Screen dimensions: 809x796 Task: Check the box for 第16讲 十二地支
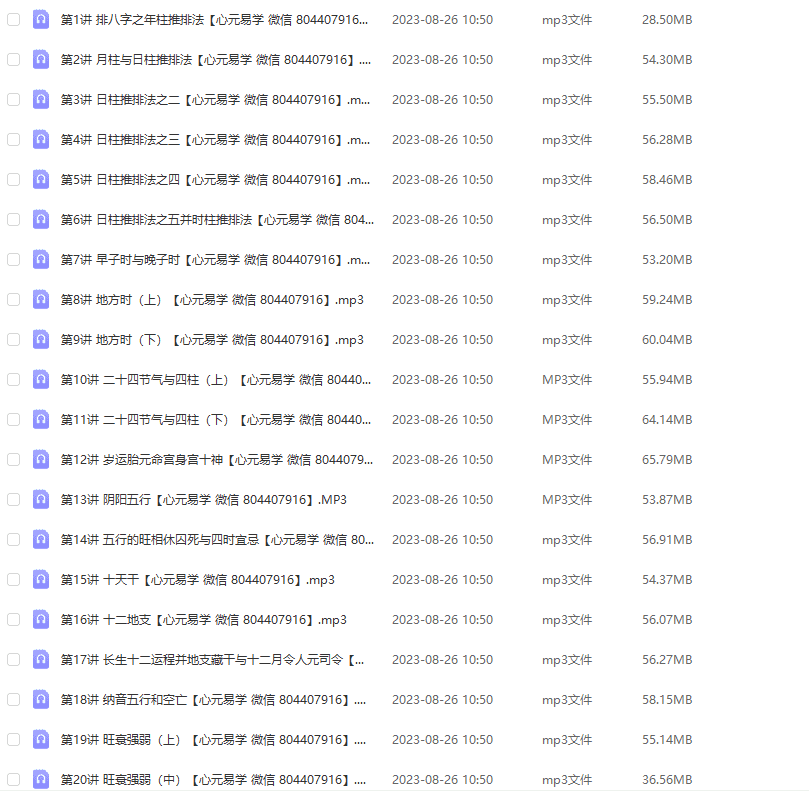pyautogui.click(x=14, y=620)
